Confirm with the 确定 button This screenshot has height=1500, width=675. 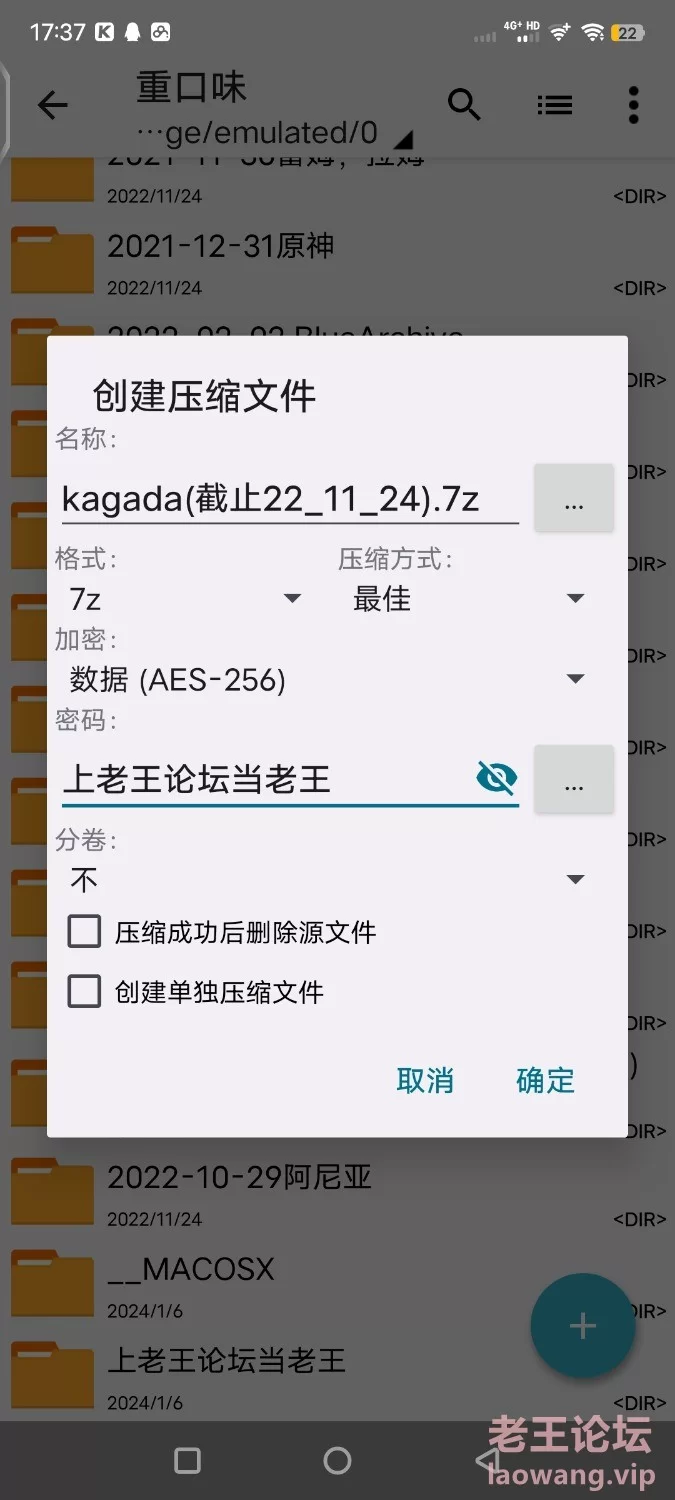545,1080
